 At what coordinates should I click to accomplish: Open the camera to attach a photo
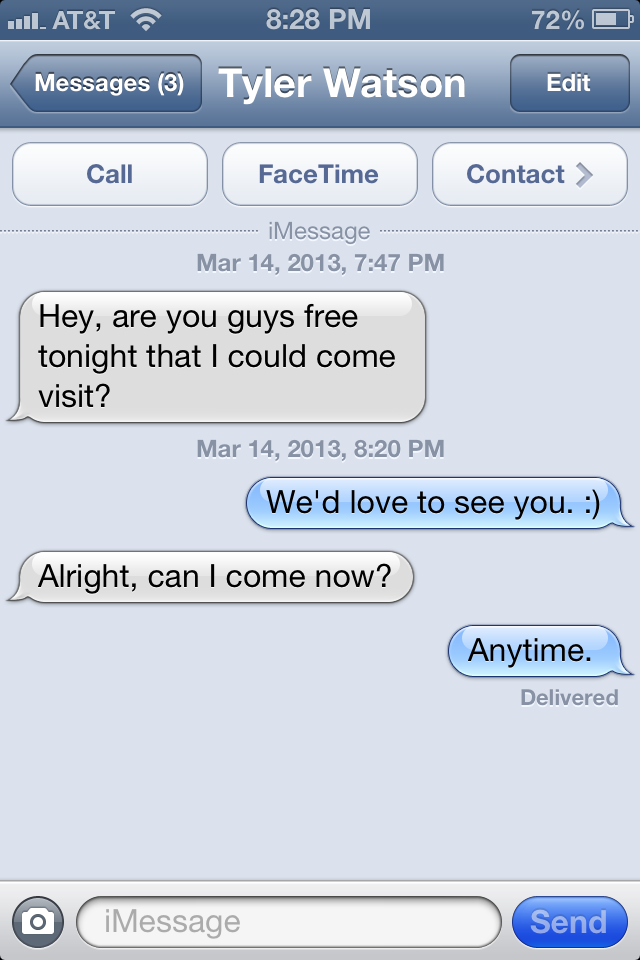(38, 921)
